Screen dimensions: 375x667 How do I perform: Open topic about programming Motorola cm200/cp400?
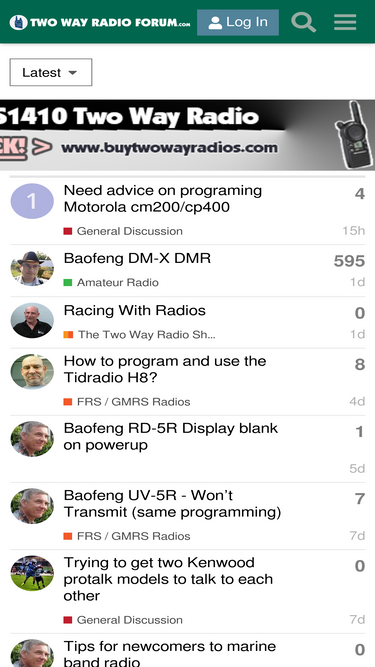tap(163, 199)
